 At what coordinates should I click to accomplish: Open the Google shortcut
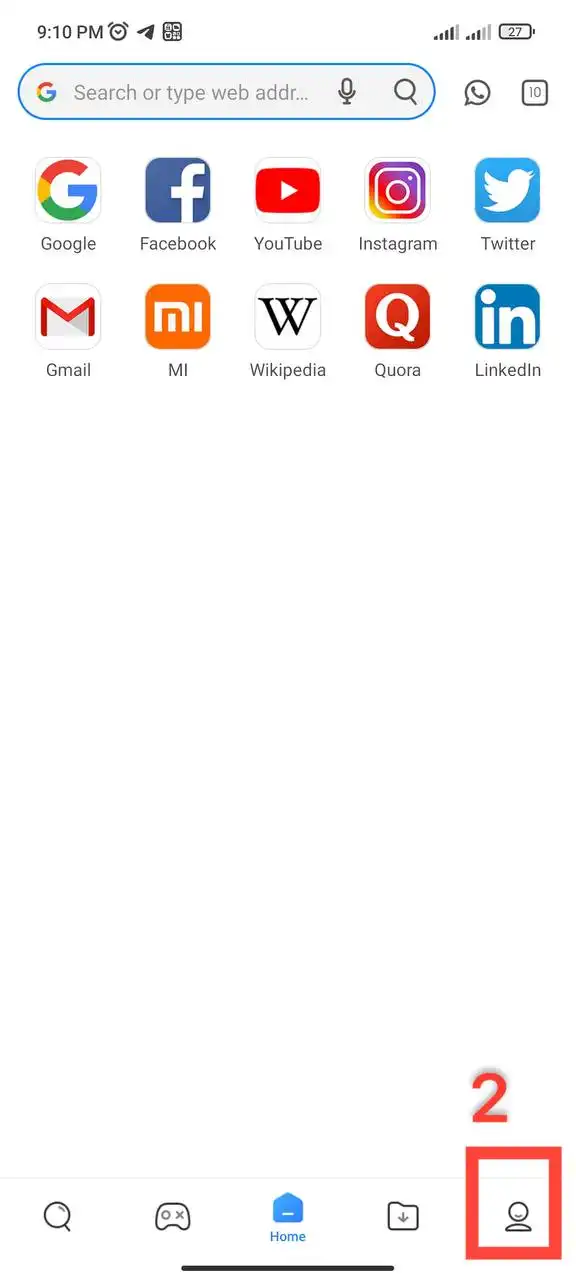68,205
